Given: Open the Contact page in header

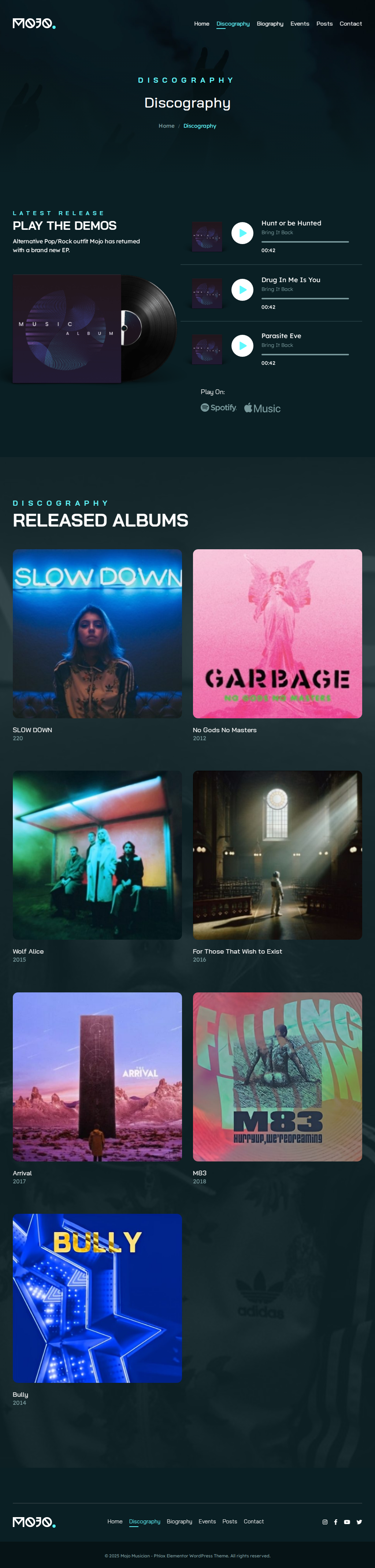Looking at the screenshot, I should pos(351,24).
